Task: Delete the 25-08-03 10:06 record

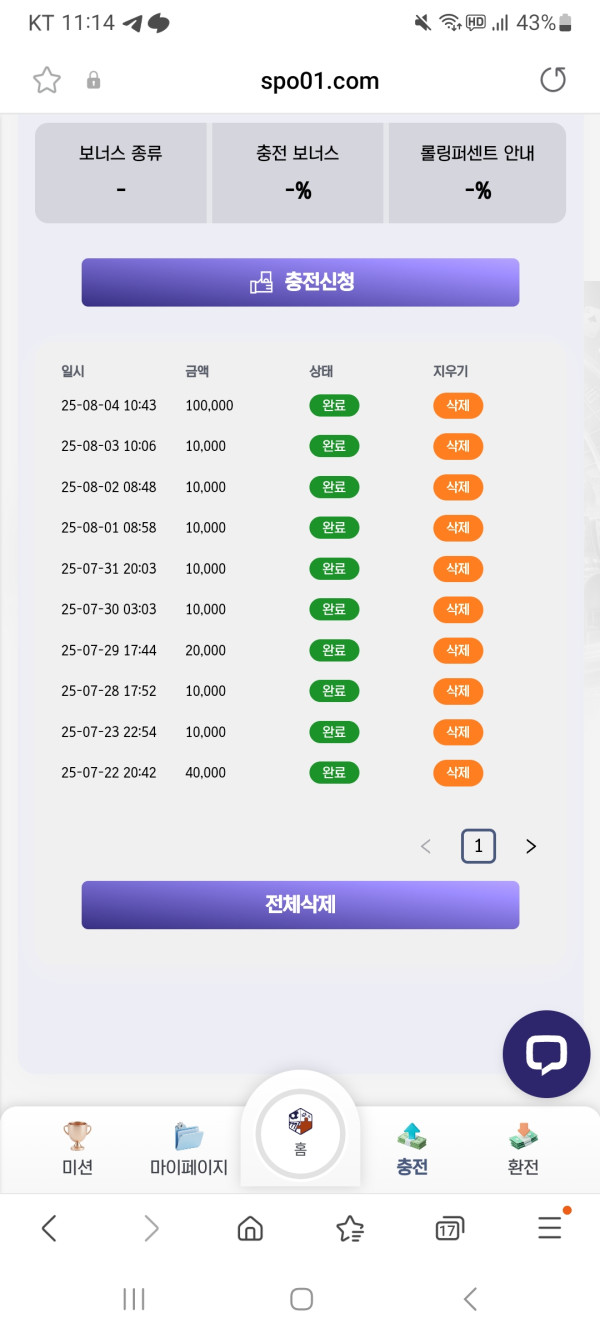Action: click(x=458, y=446)
